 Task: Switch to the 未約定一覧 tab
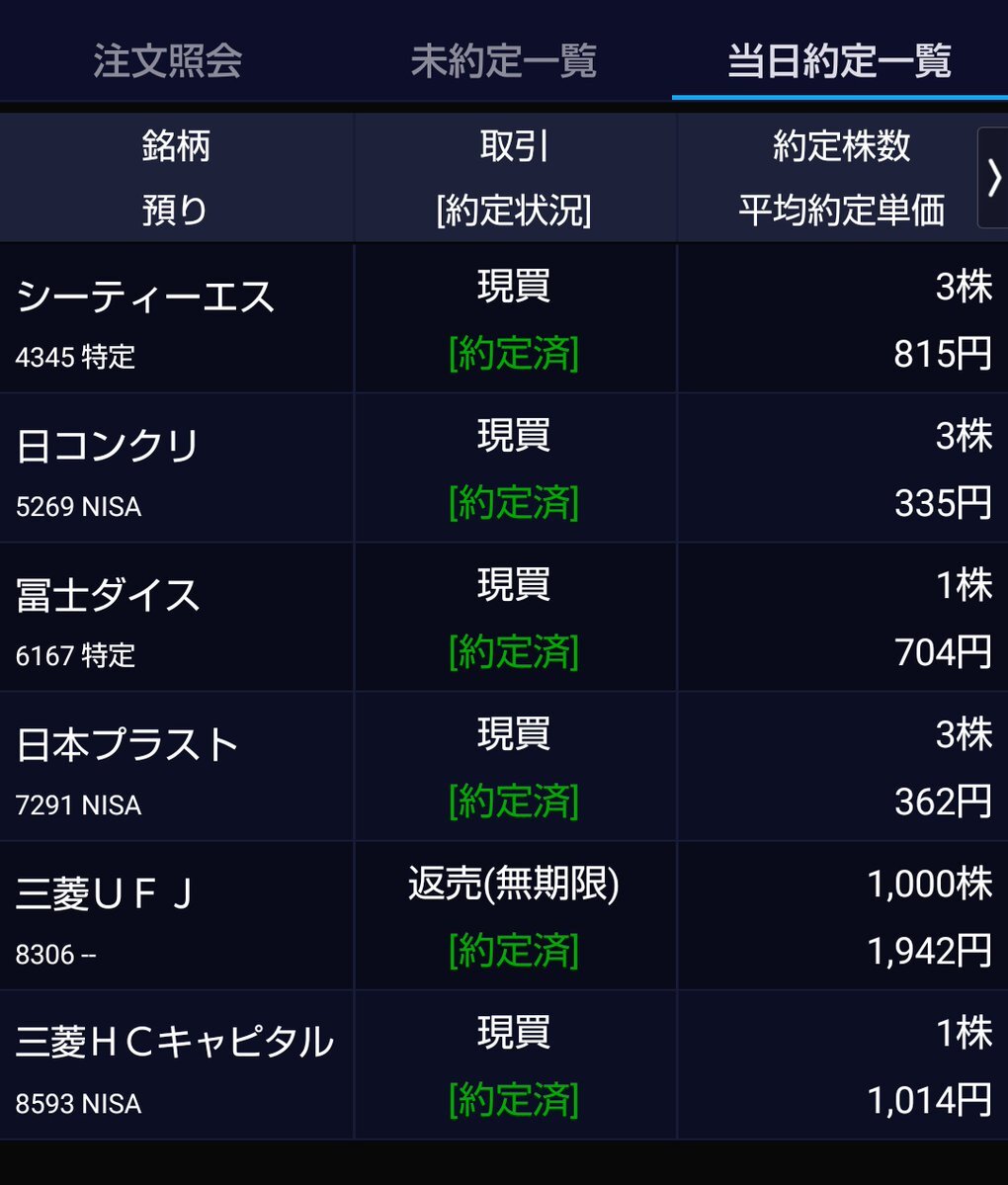503,61
